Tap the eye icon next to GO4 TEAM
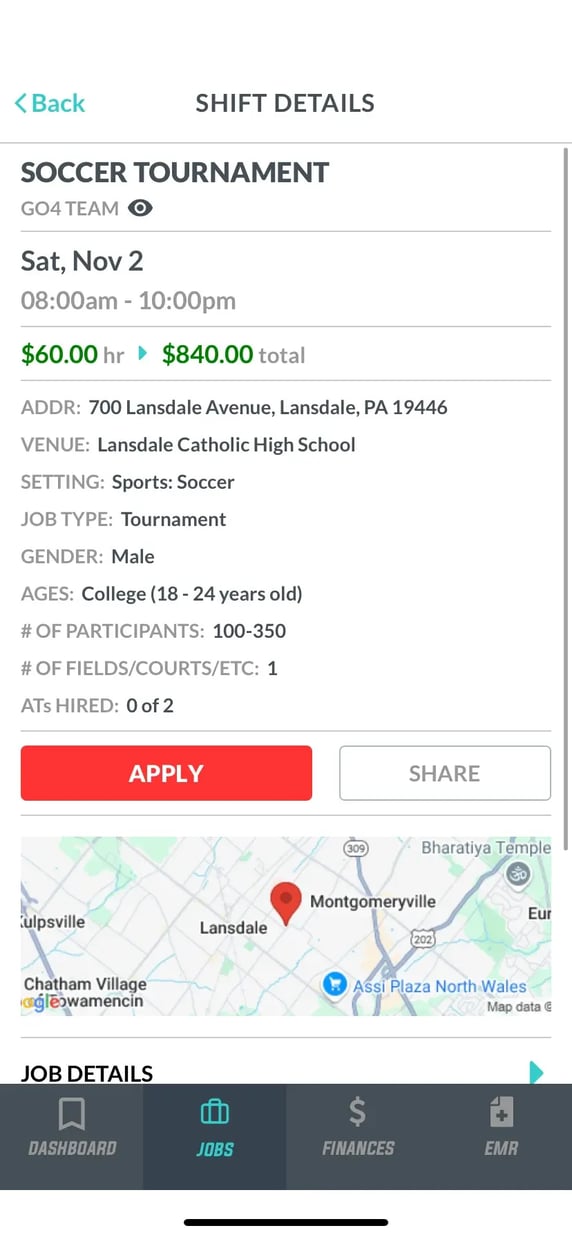The width and height of the screenshot is (572, 1237). pyautogui.click(x=141, y=209)
